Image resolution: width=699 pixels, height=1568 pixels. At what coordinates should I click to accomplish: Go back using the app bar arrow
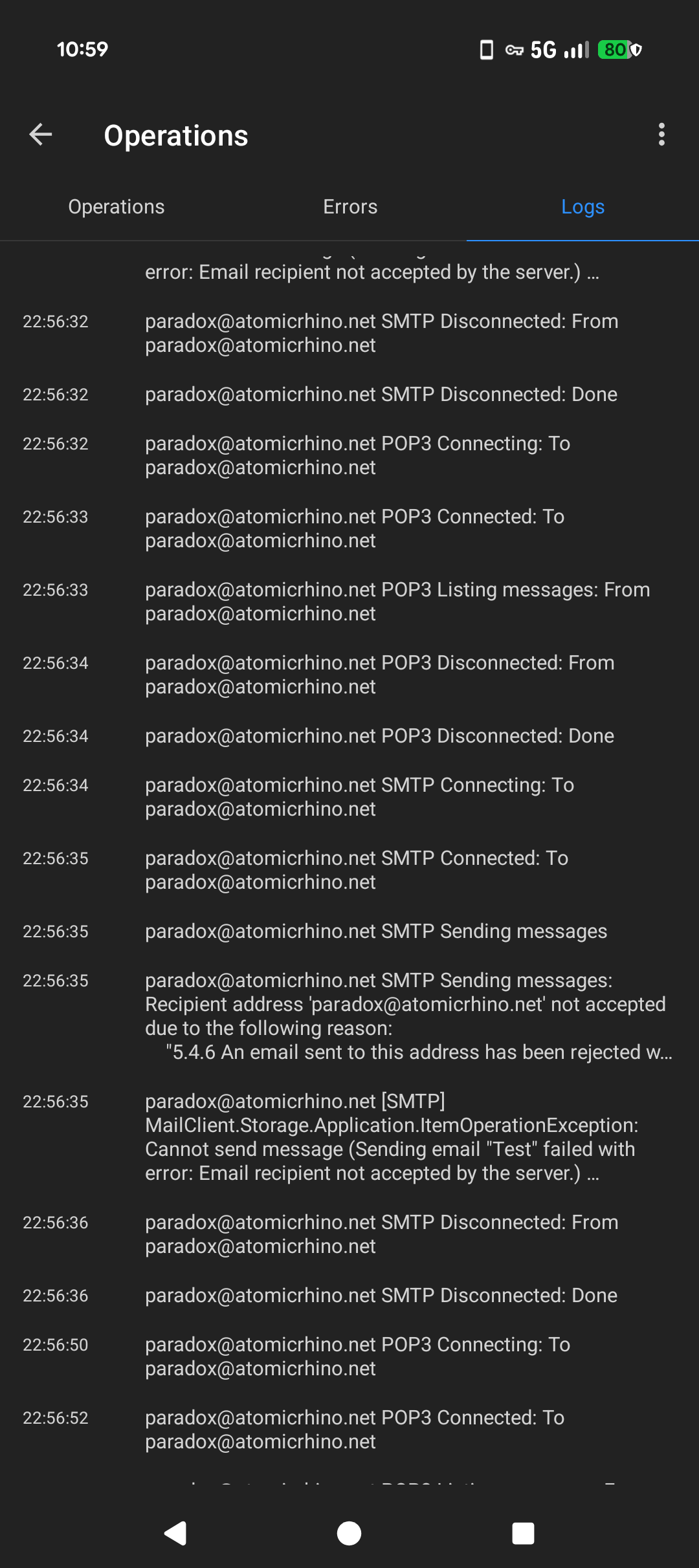pyautogui.click(x=41, y=135)
